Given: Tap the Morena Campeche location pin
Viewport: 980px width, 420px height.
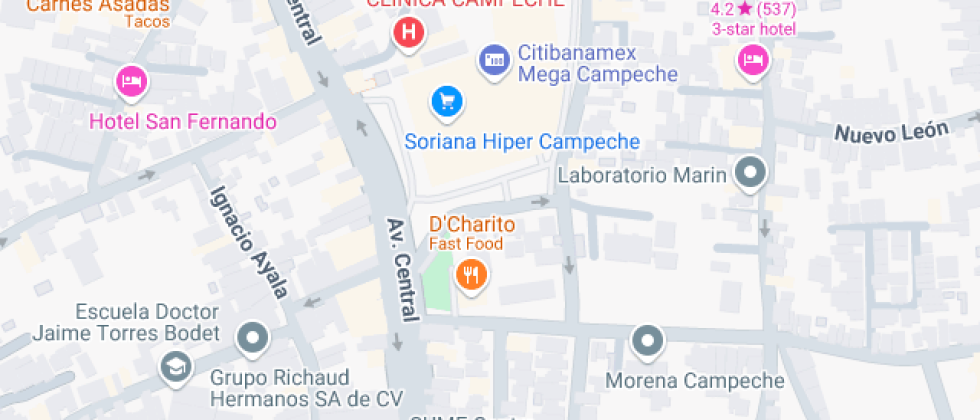Looking at the screenshot, I should click(x=650, y=342).
